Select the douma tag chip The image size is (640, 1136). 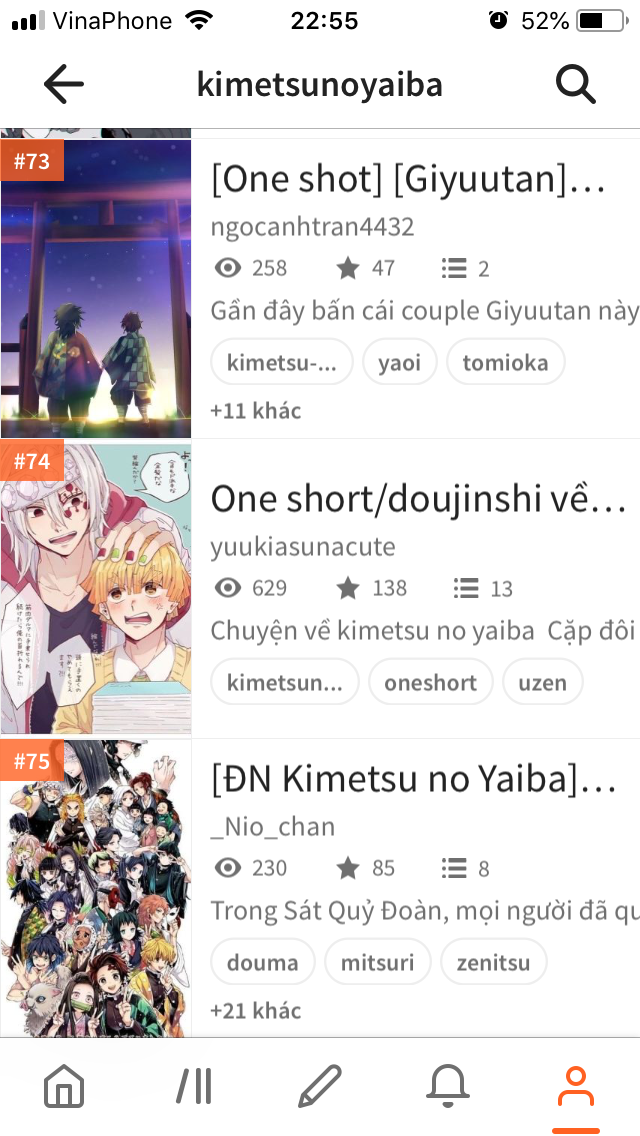[x=262, y=962]
